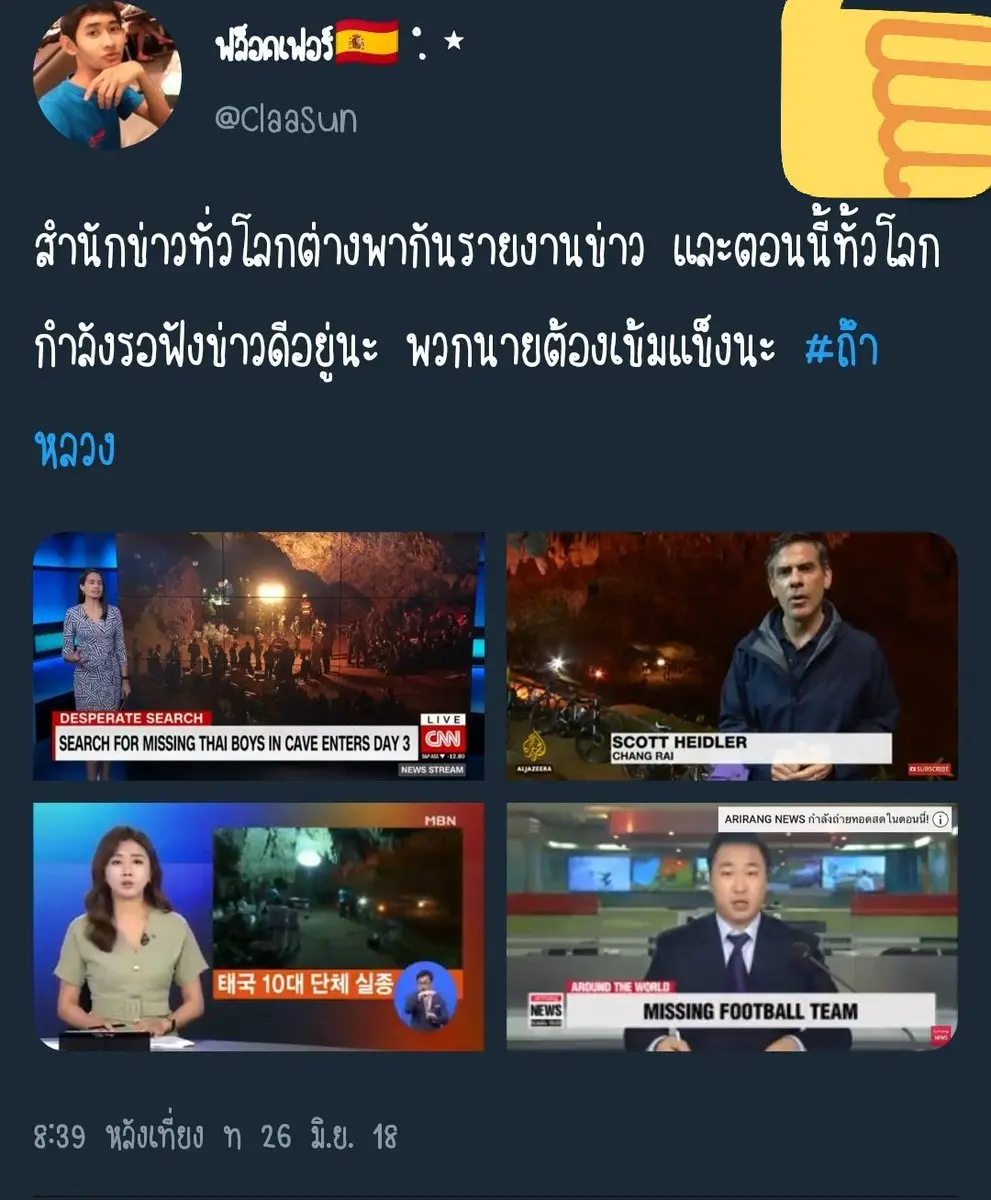This screenshot has width=991, height=1200.
Task: Tap the @ClaaSun username
Action: tap(285, 120)
